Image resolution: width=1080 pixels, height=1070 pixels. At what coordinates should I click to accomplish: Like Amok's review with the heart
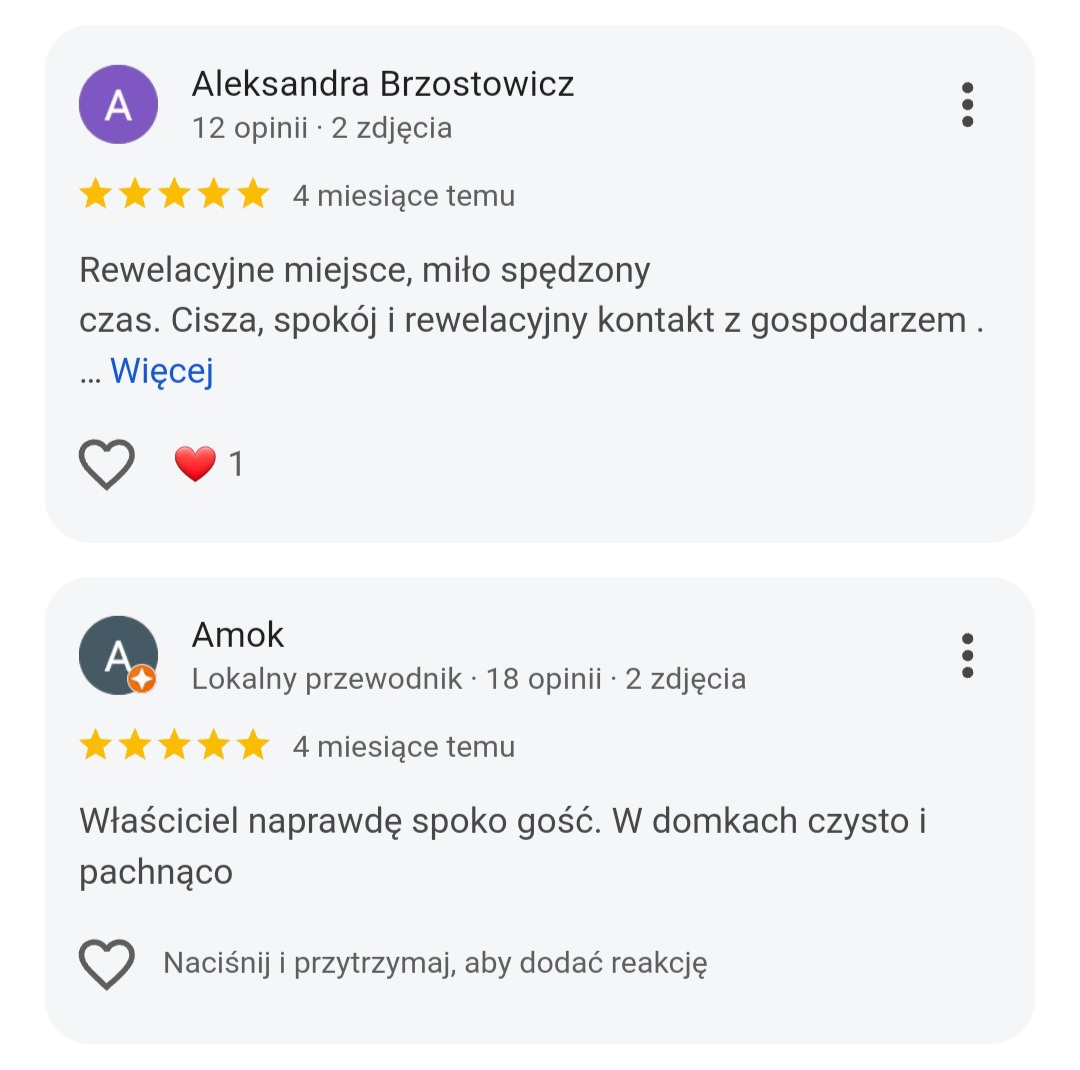tap(107, 964)
